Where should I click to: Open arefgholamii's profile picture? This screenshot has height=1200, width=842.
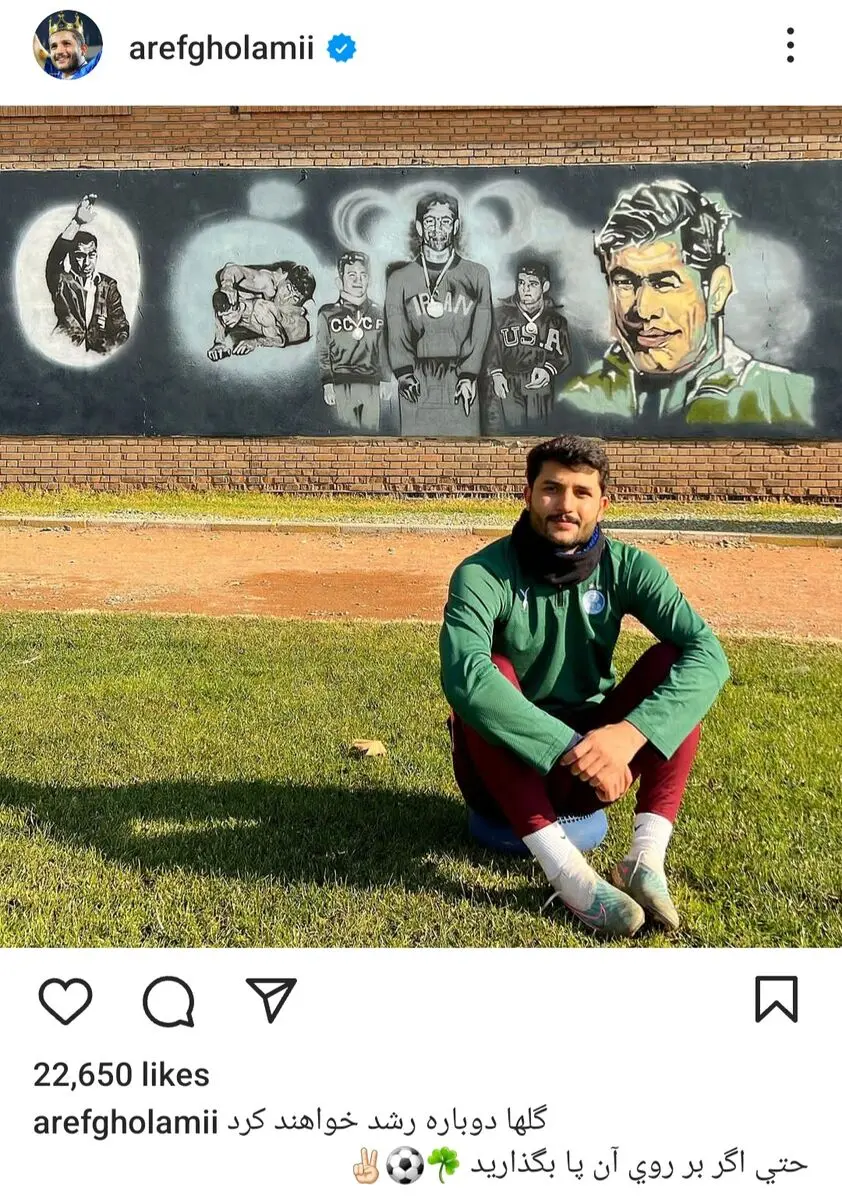click(68, 45)
